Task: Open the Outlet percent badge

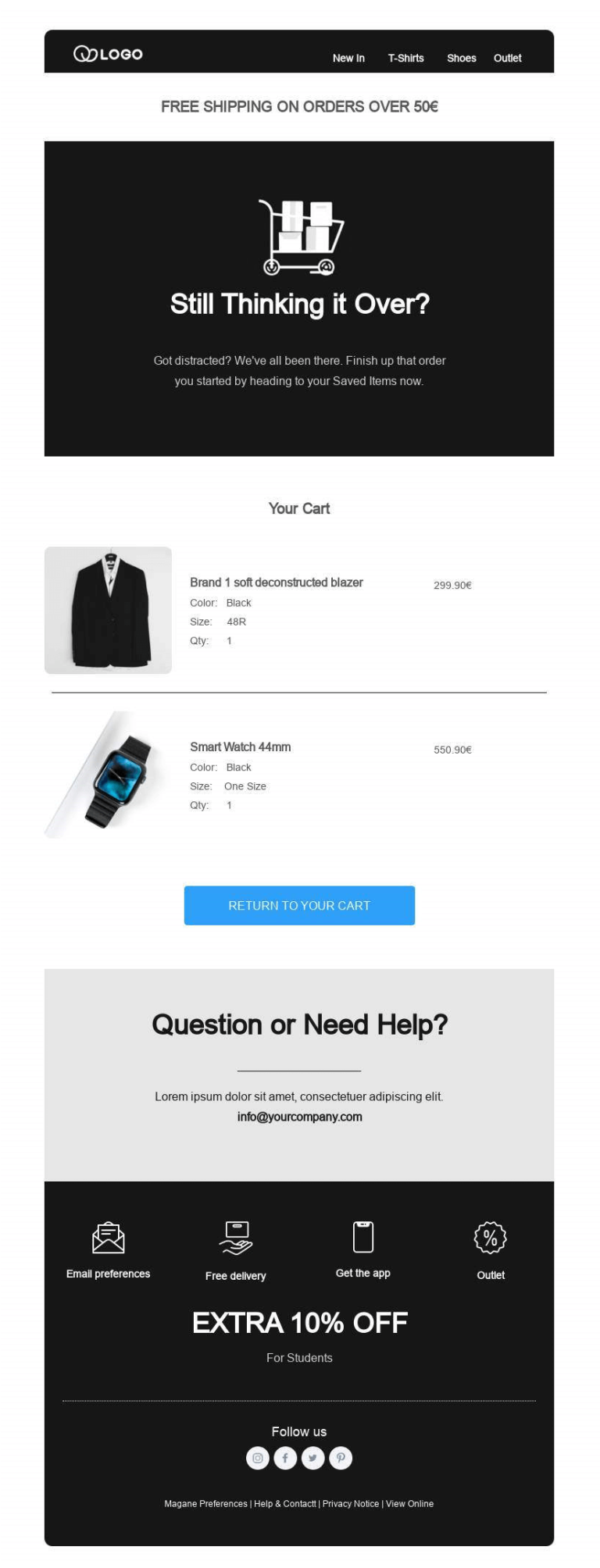Action: coord(490,1237)
